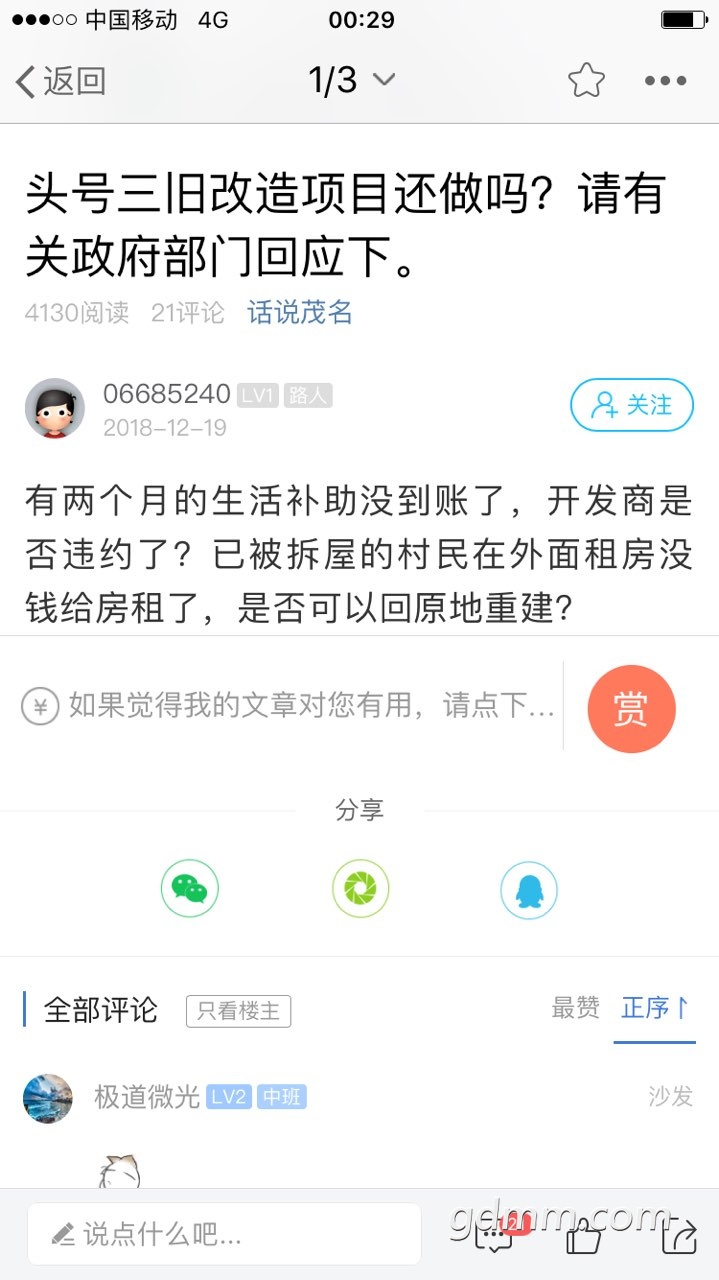This screenshot has height=1280, width=719.
Task: Open the 1/3 page selector dropdown
Action: click(352, 80)
